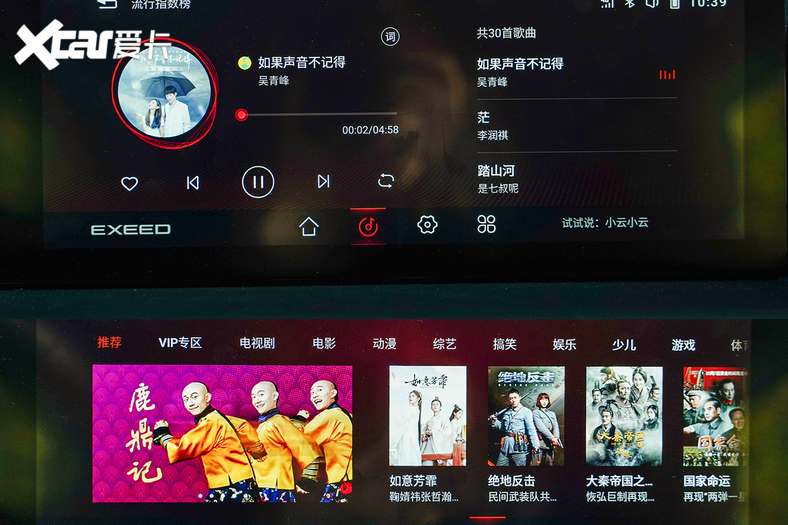Show lyrics with the 词 button
This screenshot has width=788, height=525.
[x=390, y=37]
